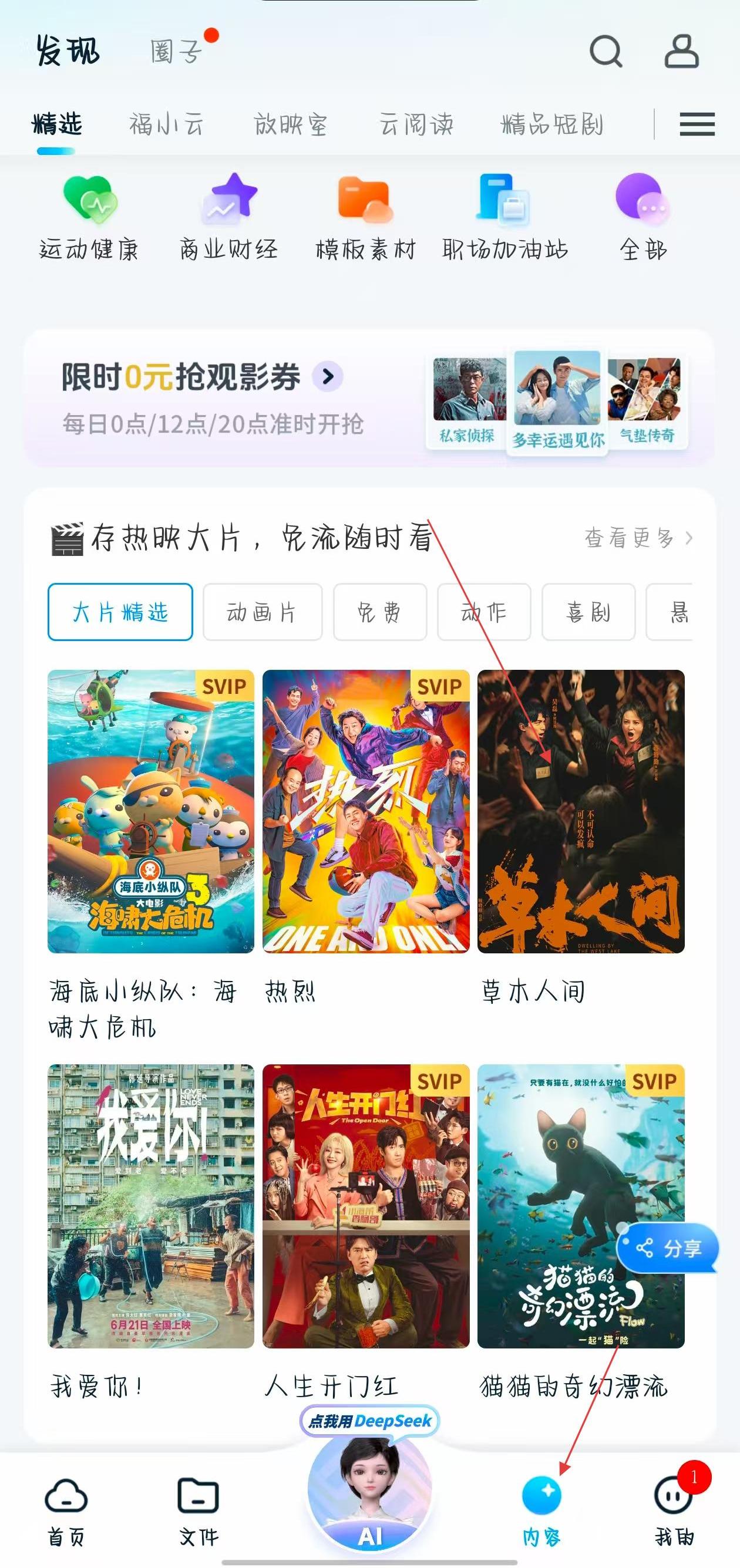Open the movie 草木人间
740x1568 pixels.
pyautogui.click(x=580, y=811)
